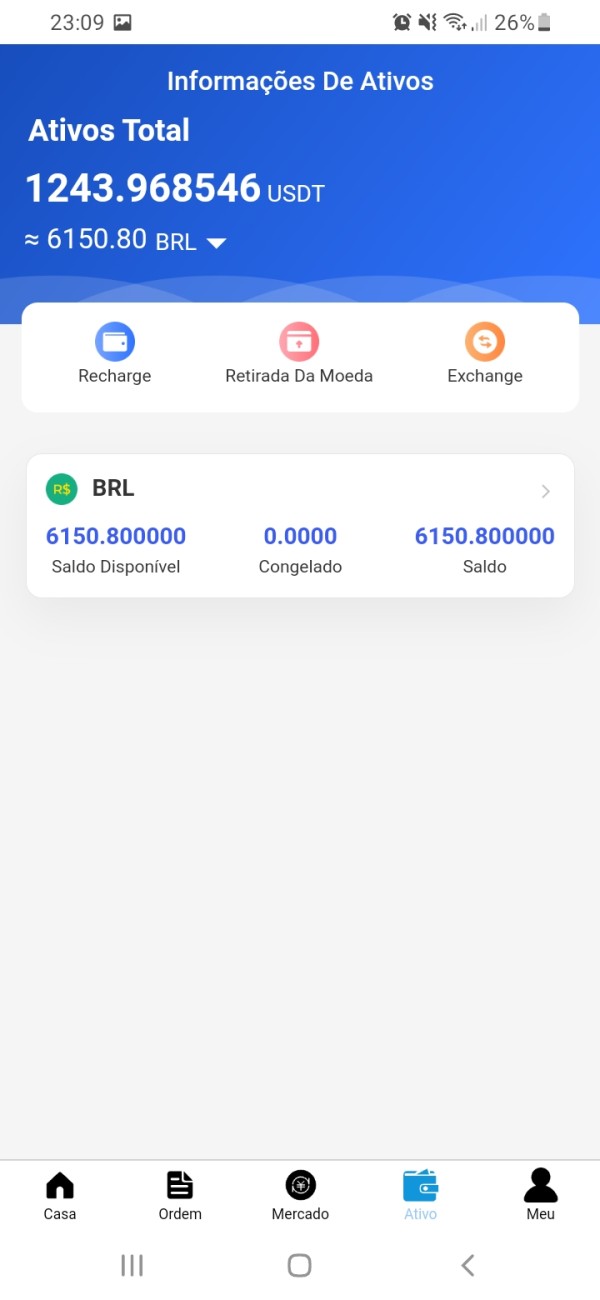Open the BRL asset card
The height and width of the screenshot is (1300, 600).
[x=300, y=526]
